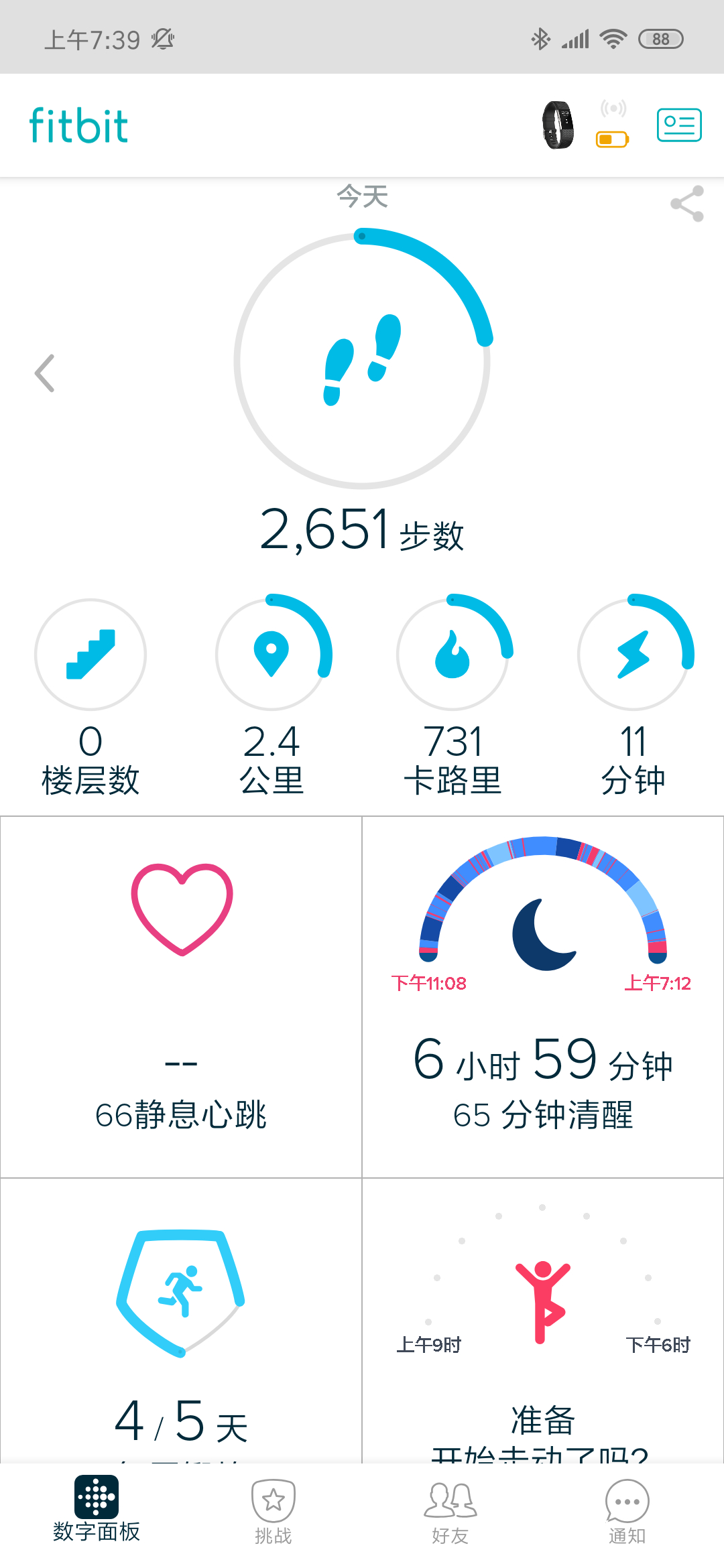The width and height of the screenshot is (724, 1568).
Task: Open the hourly activity 准备 card
Action: tap(543, 1320)
